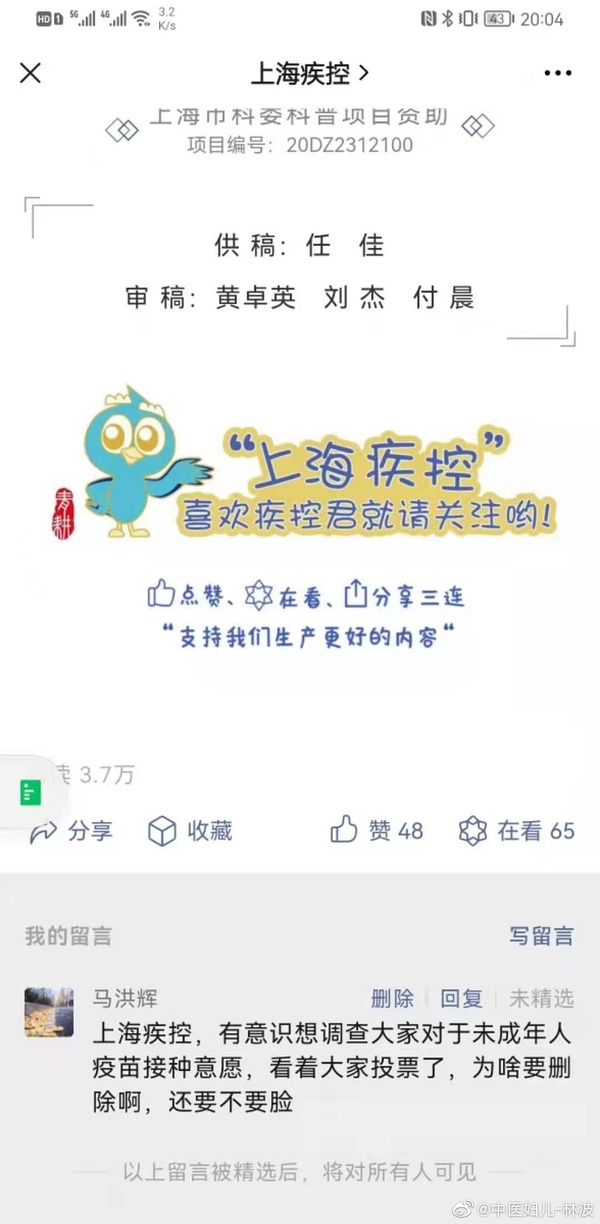The height and width of the screenshot is (1224, 600).
Task: Write a new comment via 写留言
Action: pyautogui.click(x=541, y=936)
